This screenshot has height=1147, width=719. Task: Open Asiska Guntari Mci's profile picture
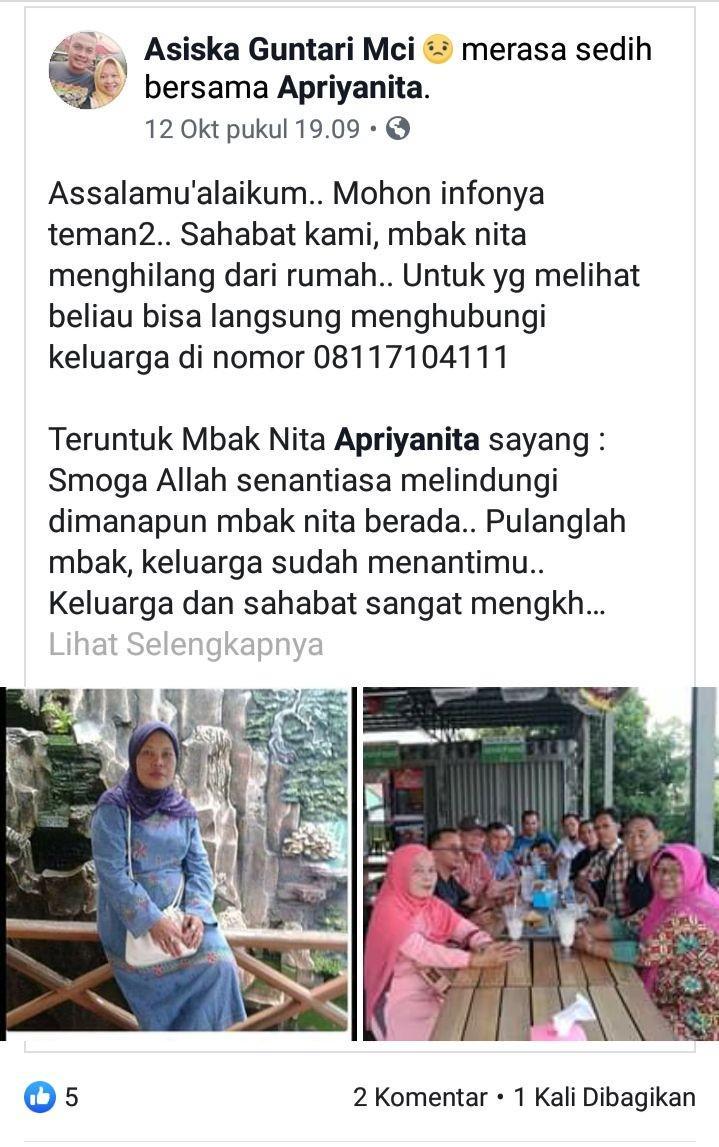[x=88, y=70]
